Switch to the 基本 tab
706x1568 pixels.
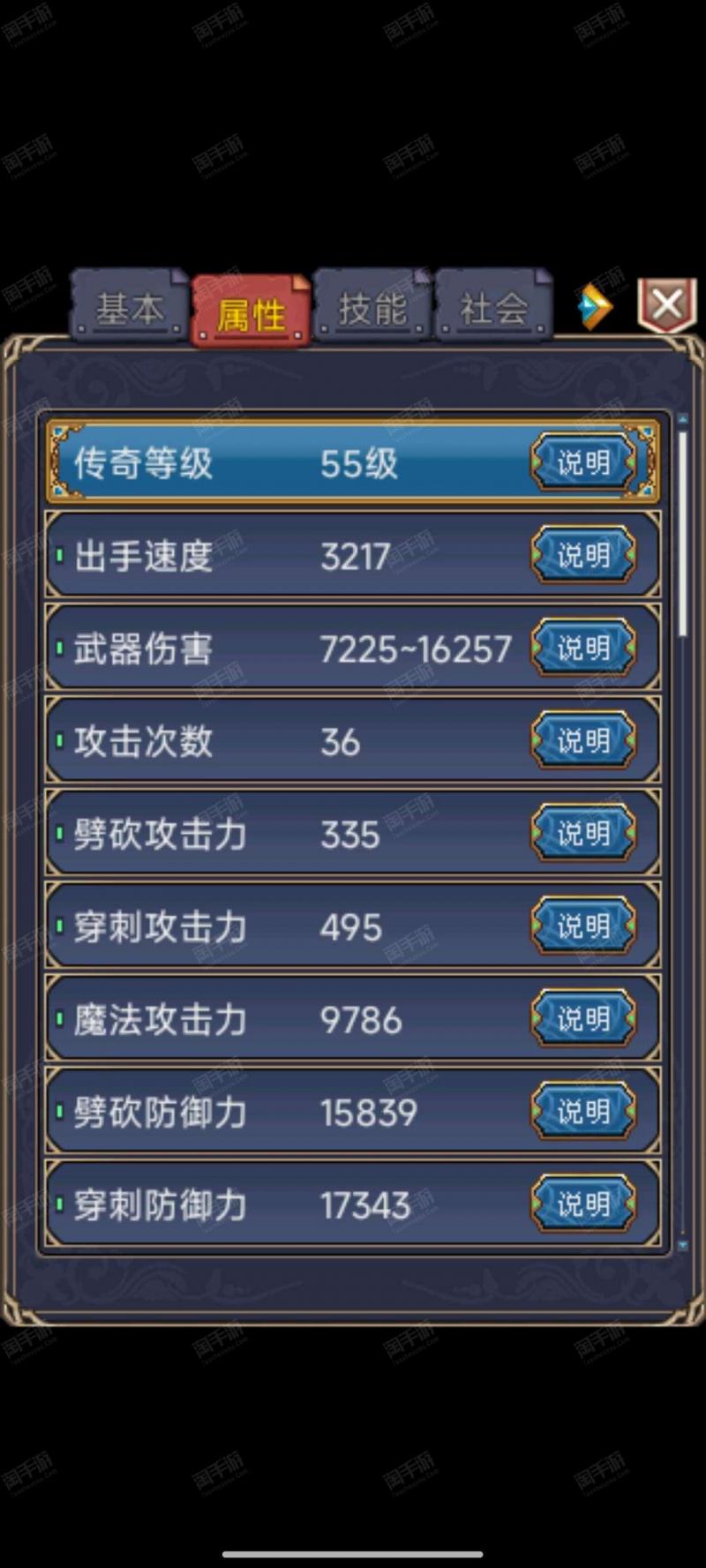(130, 306)
